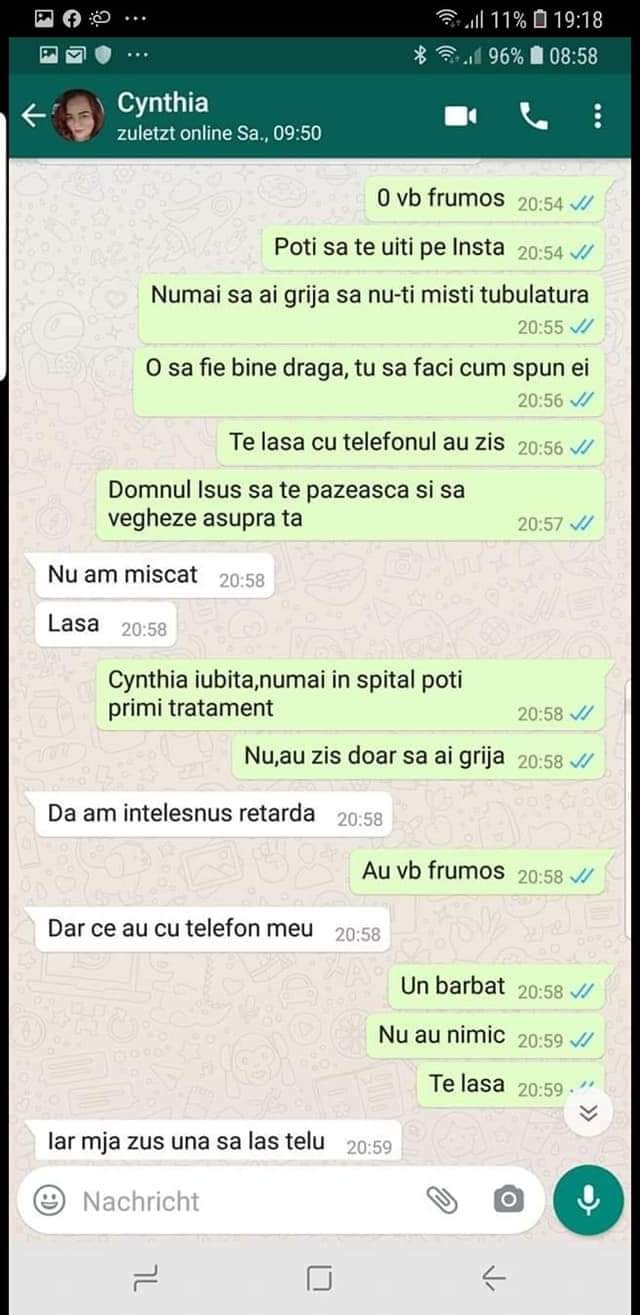The image size is (640, 1315).
Task: Open the camera from the input bar
Action: (508, 1200)
